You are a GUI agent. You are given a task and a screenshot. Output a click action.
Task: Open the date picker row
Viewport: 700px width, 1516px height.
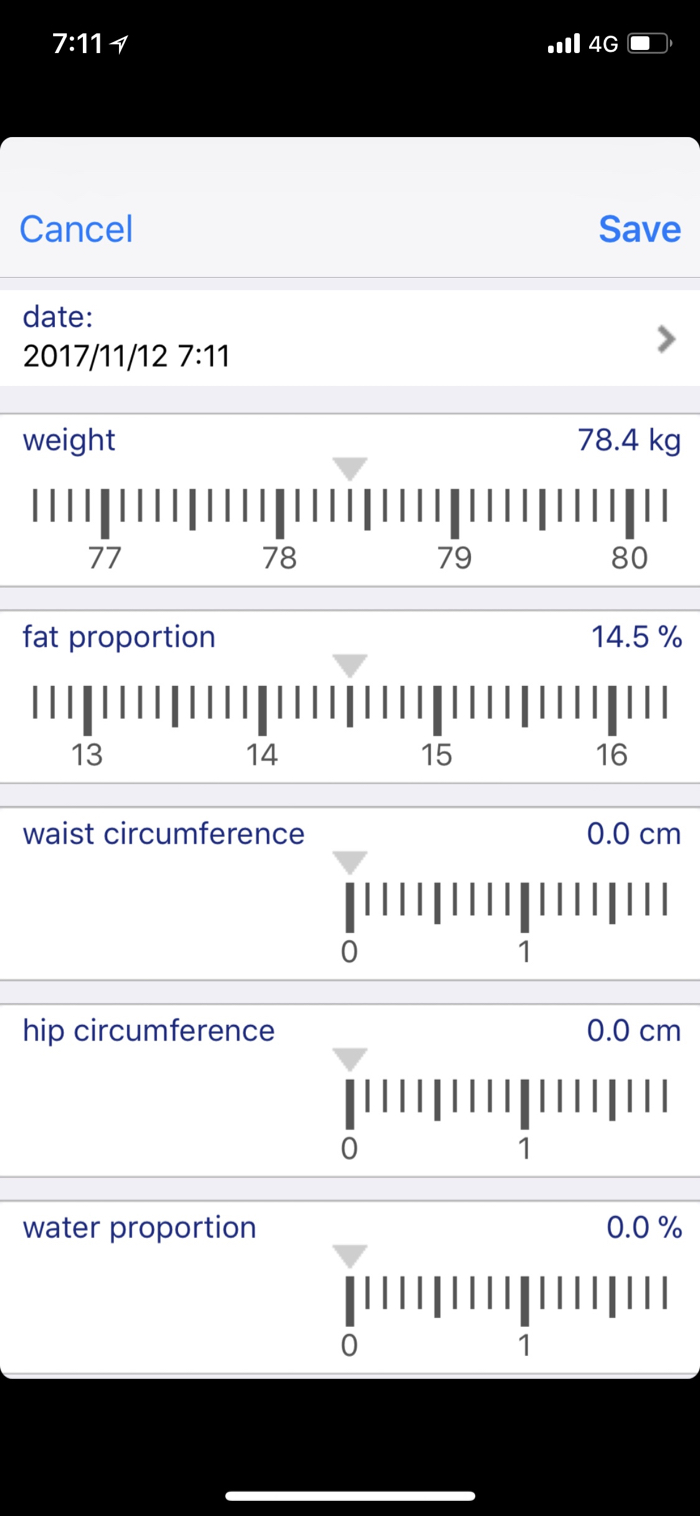coord(350,338)
